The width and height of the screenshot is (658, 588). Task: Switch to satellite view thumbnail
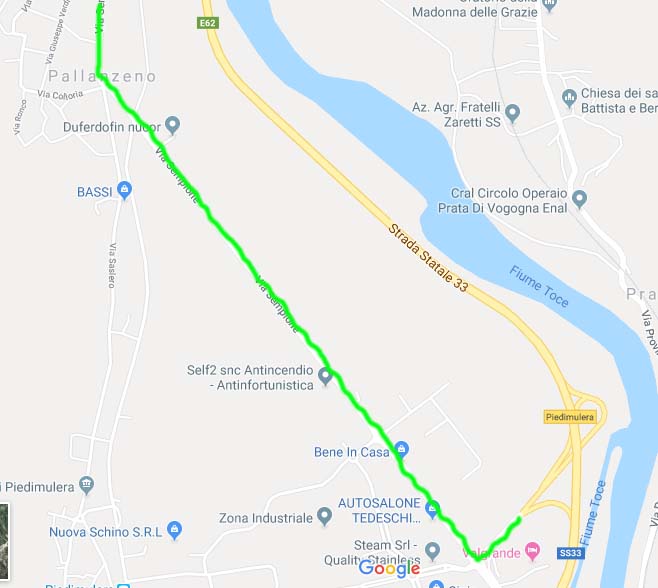click(x=4, y=519)
